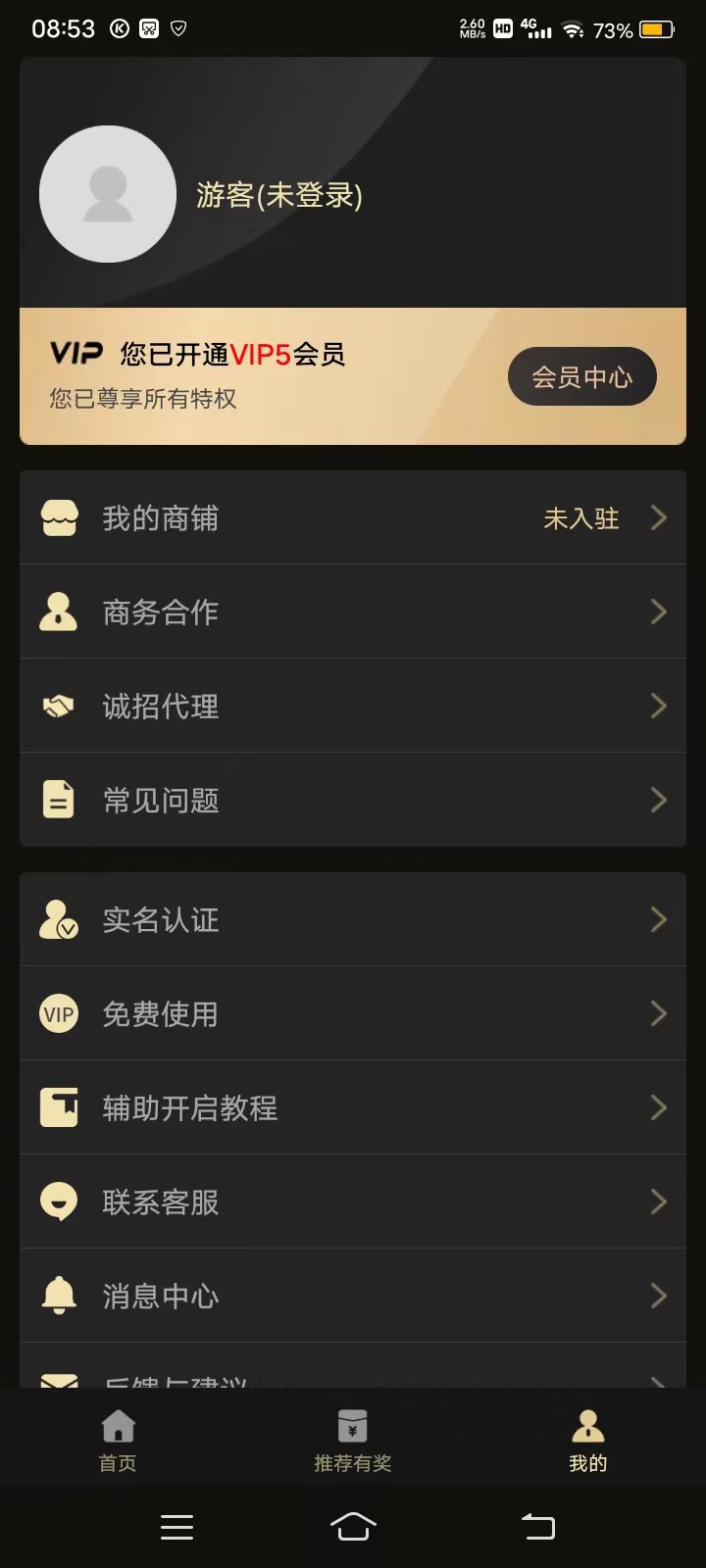The height and width of the screenshot is (1568, 706).
Task: Tap the 实名认证 verification icon
Action: tap(59, 919)
